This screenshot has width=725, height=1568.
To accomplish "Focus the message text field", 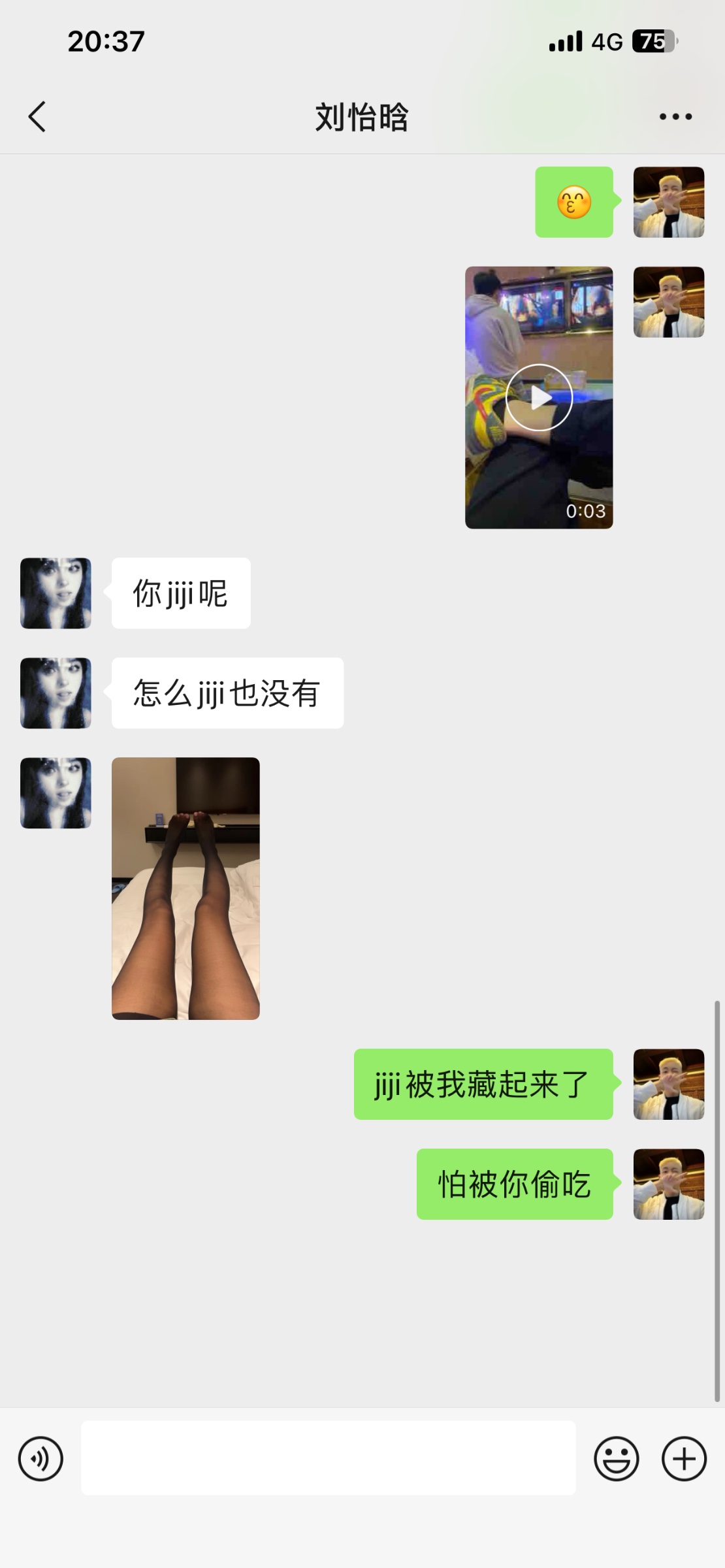I will coord(328,1458).
